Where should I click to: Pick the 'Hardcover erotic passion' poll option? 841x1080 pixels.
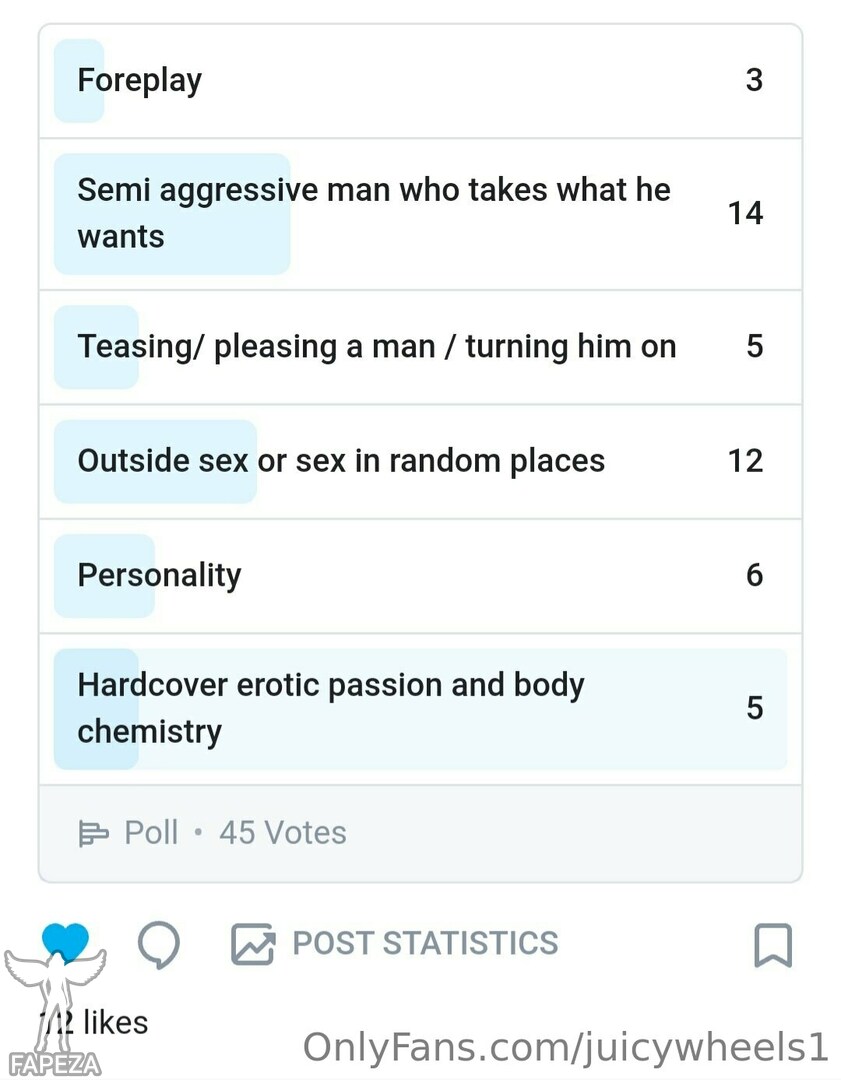coord(420,708)
